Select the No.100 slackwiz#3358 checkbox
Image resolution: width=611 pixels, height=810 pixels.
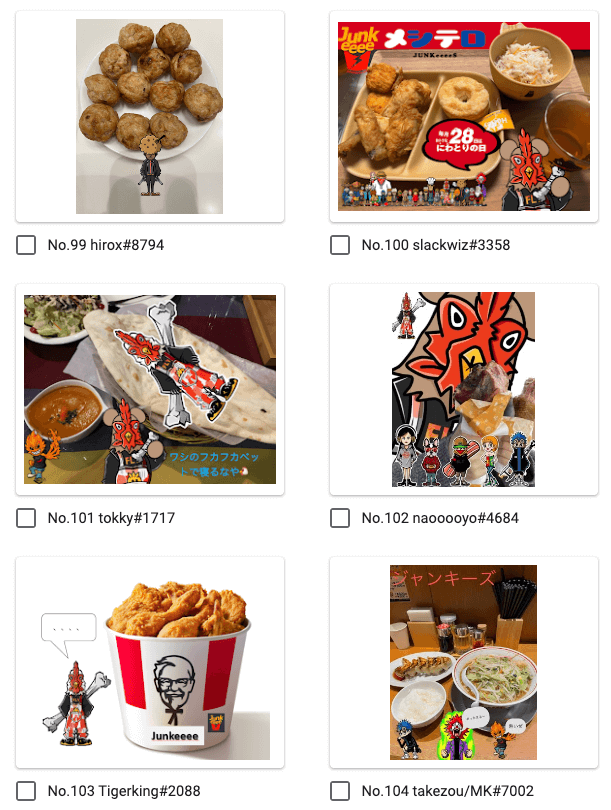tap(340, 245)
